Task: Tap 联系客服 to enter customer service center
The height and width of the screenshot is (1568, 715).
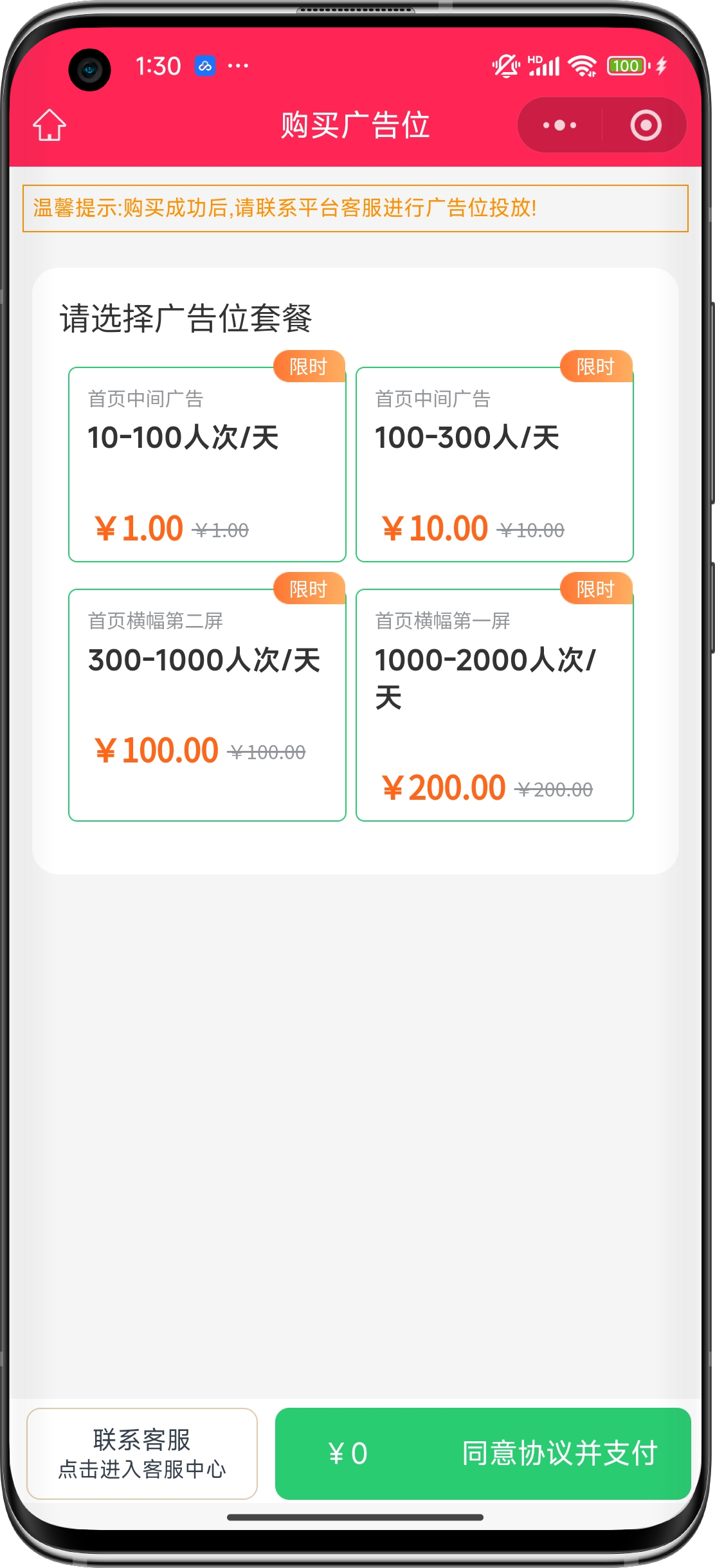Action: (x=142, y=1453)
